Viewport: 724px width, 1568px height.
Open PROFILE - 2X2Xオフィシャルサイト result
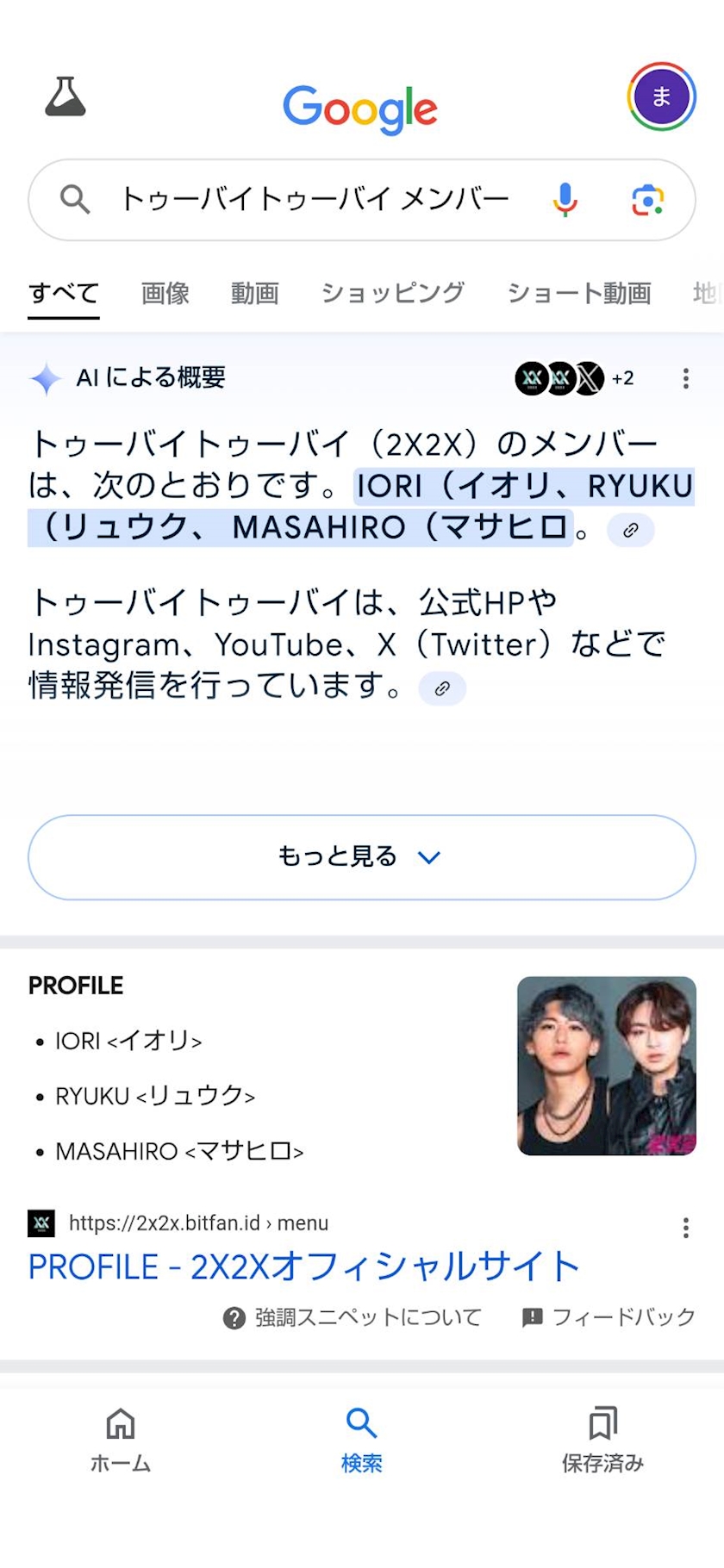pos(303,1267)
